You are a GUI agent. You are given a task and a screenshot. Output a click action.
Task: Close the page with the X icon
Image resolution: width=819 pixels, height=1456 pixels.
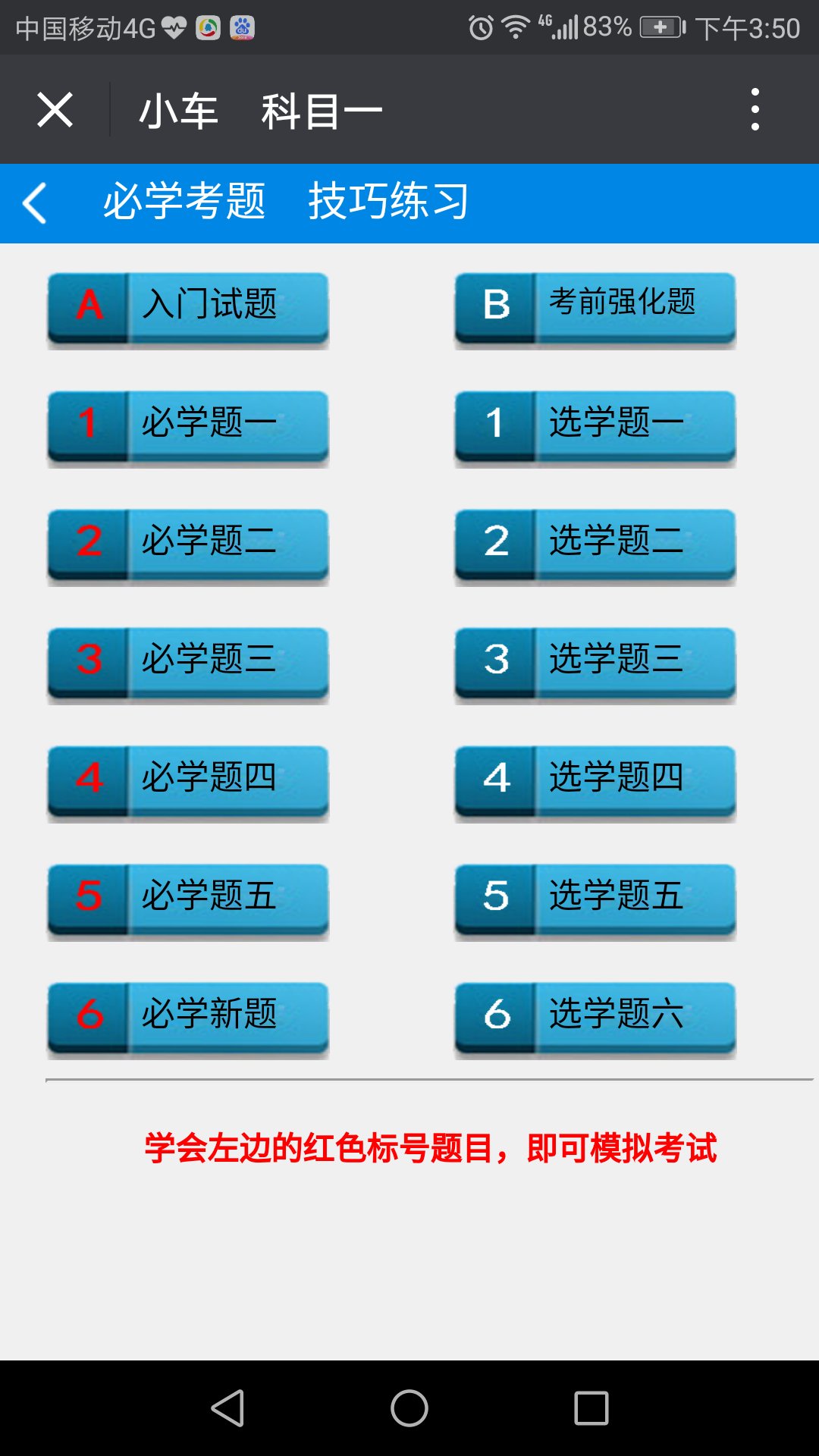(55, 110)
